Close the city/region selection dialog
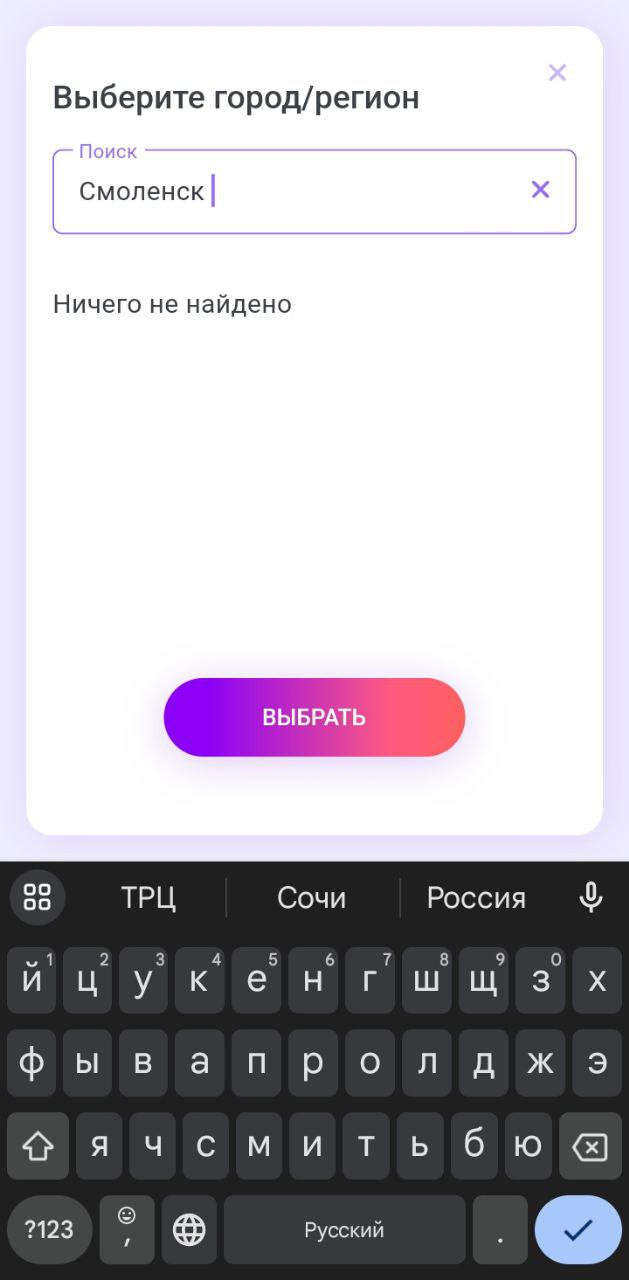629x1280 pixels. coord(557,72)
